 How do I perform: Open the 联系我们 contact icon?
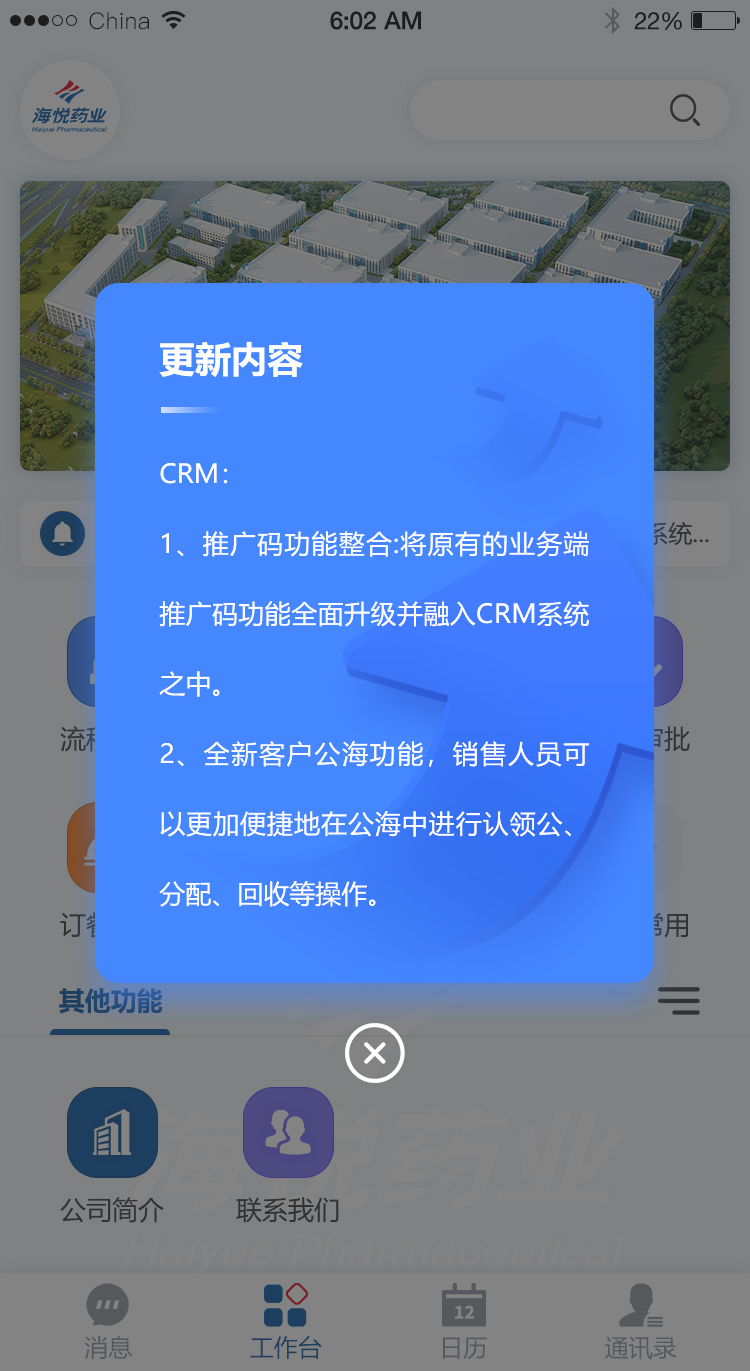tap(288, 1132)
